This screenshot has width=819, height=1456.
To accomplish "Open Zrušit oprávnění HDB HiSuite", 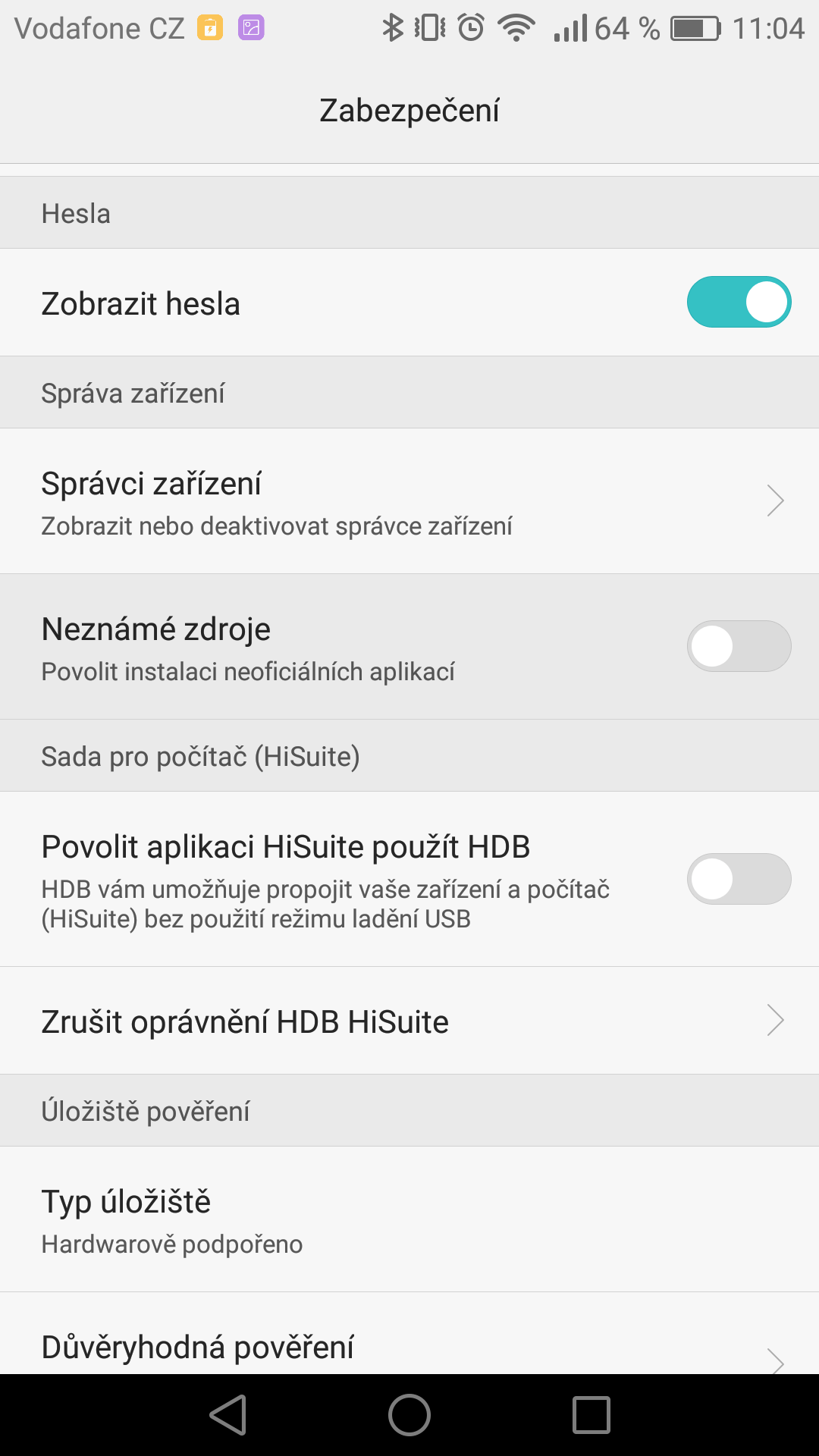I will (x=409, y=1020).
